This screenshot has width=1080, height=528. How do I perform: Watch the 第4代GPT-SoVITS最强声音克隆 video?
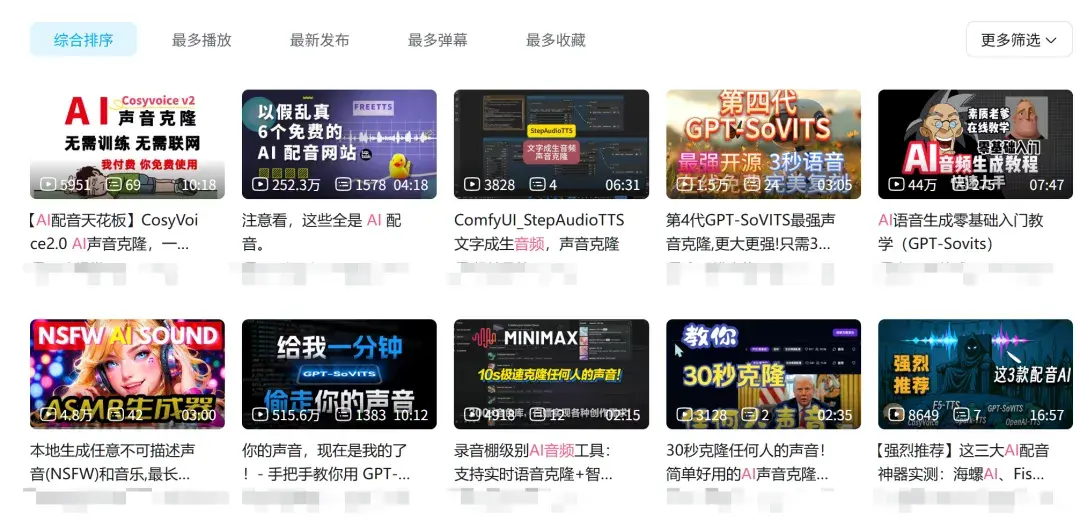pyautogui.click(x=763, y=144)
